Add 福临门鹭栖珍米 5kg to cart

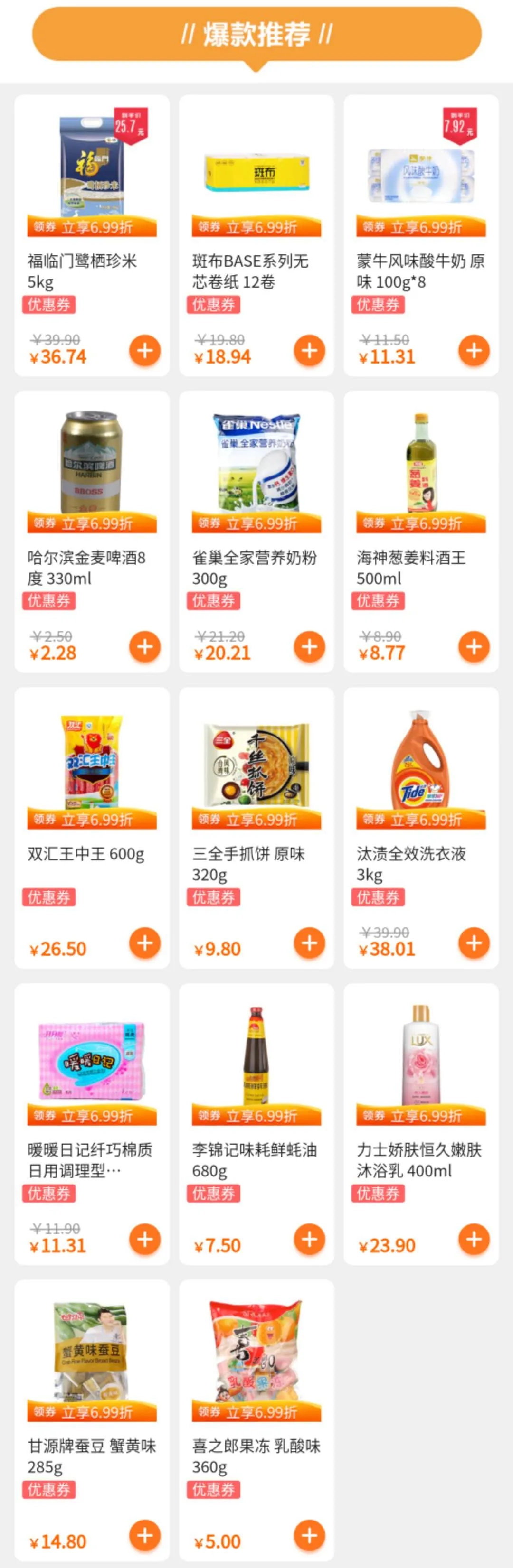(x=144, y=351)
